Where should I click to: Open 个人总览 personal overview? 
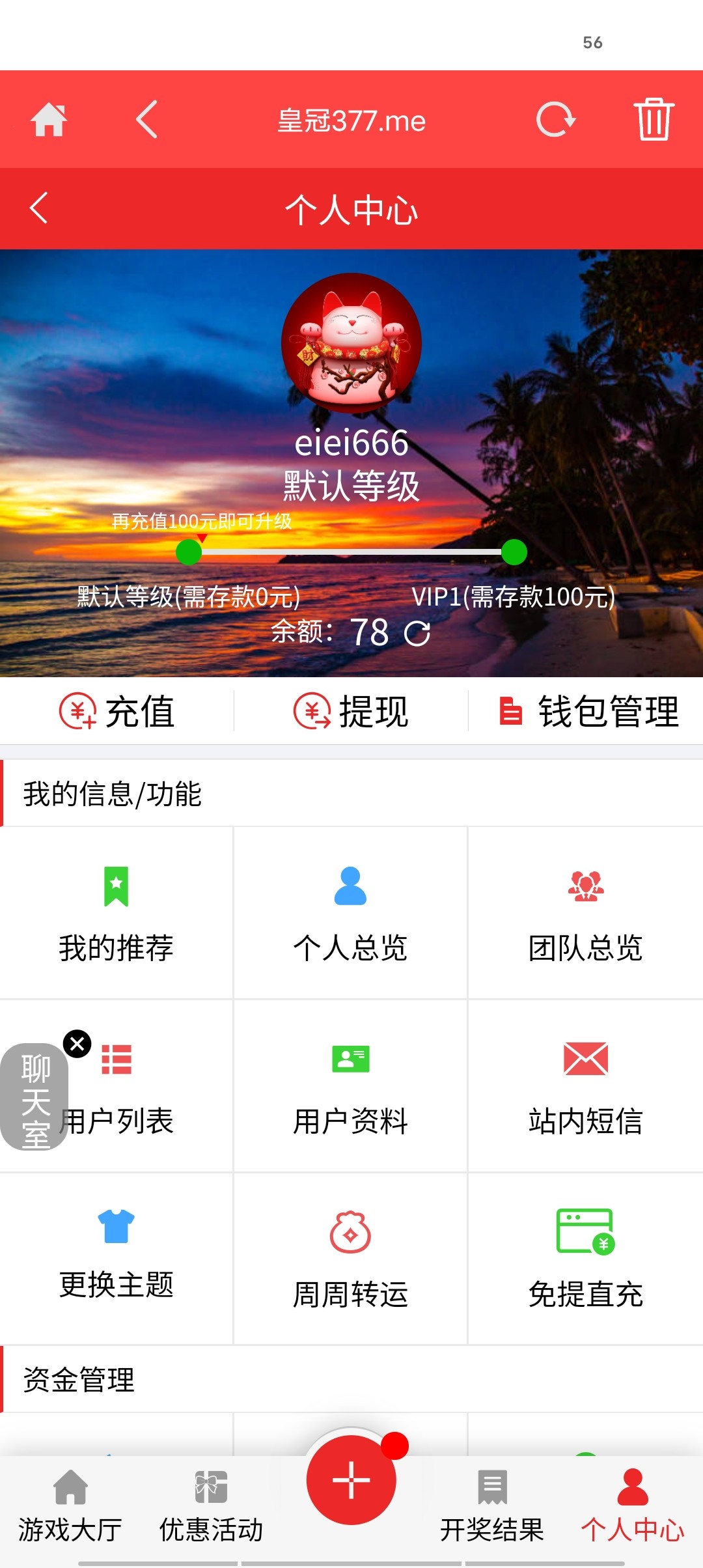350,884
